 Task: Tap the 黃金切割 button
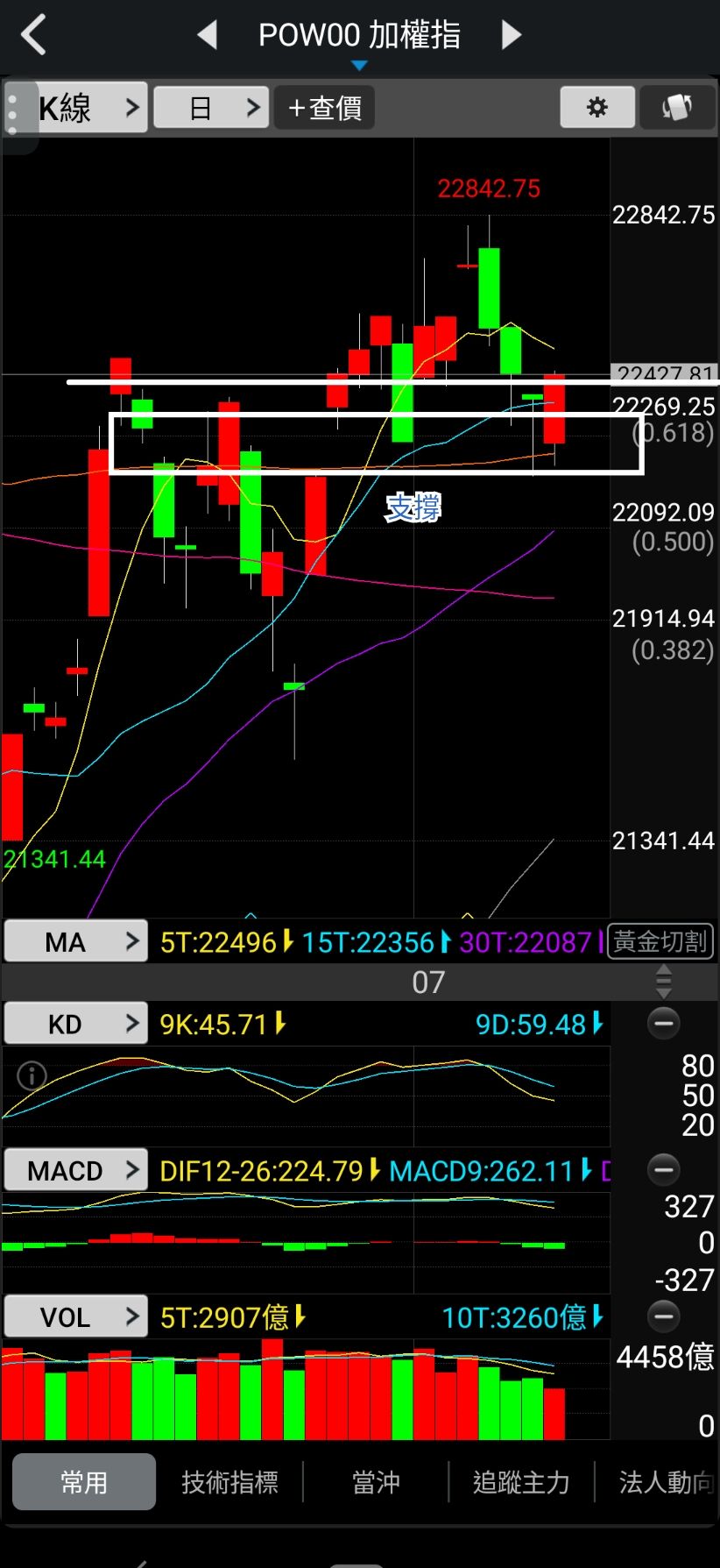(660, 942)
